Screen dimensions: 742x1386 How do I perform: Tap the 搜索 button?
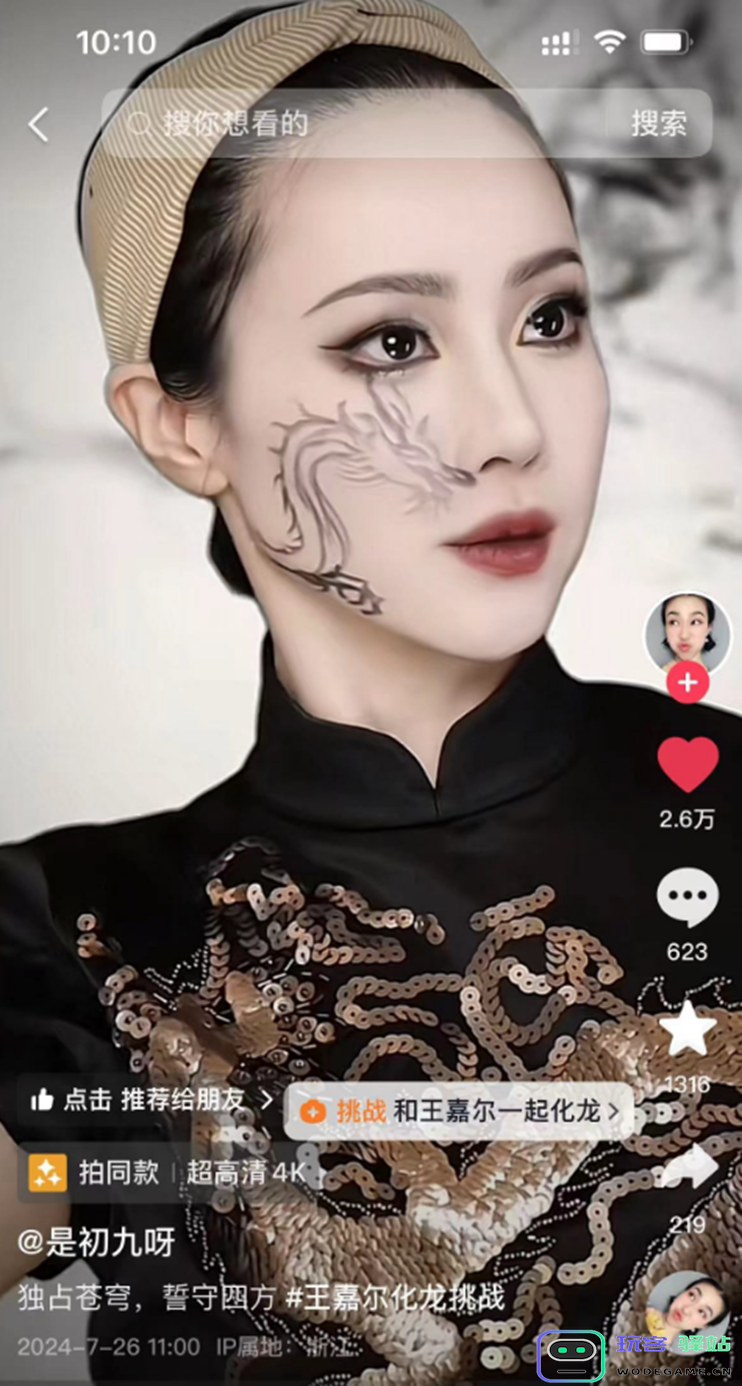(x=658, y=124)
